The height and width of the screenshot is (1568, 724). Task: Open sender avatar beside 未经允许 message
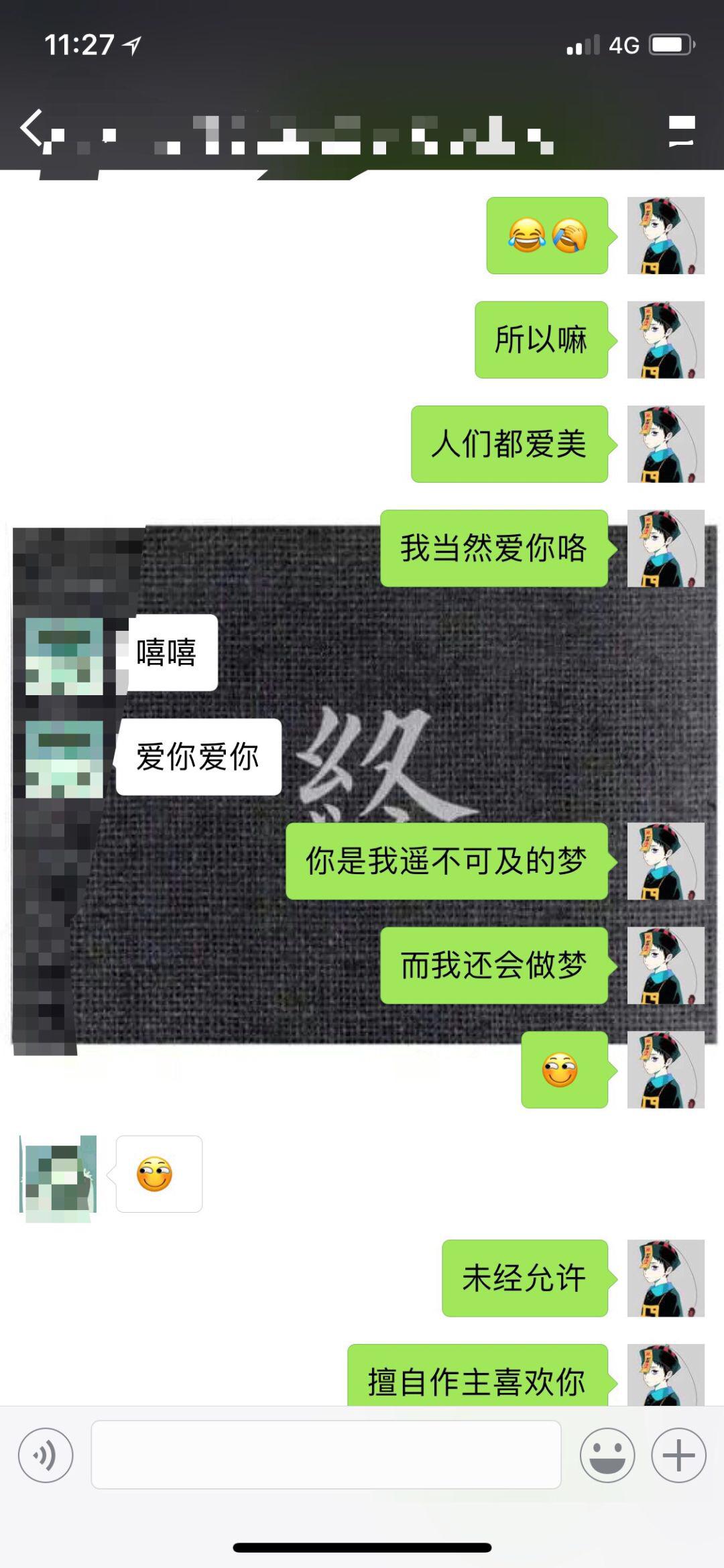pos(665,1278)
